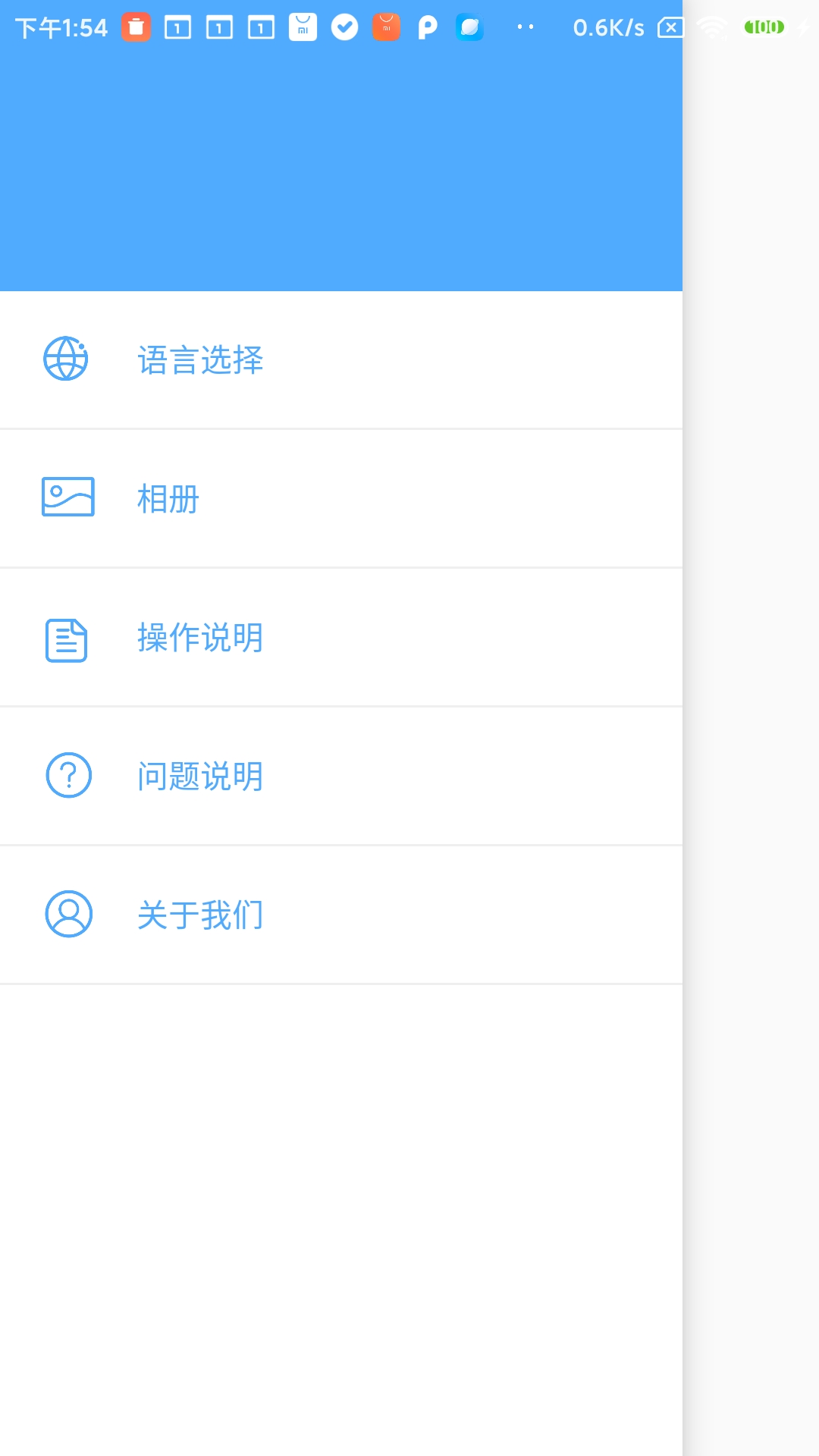Open the 关于我们 about page
The image size is (819, 1456).
(200, 915)
